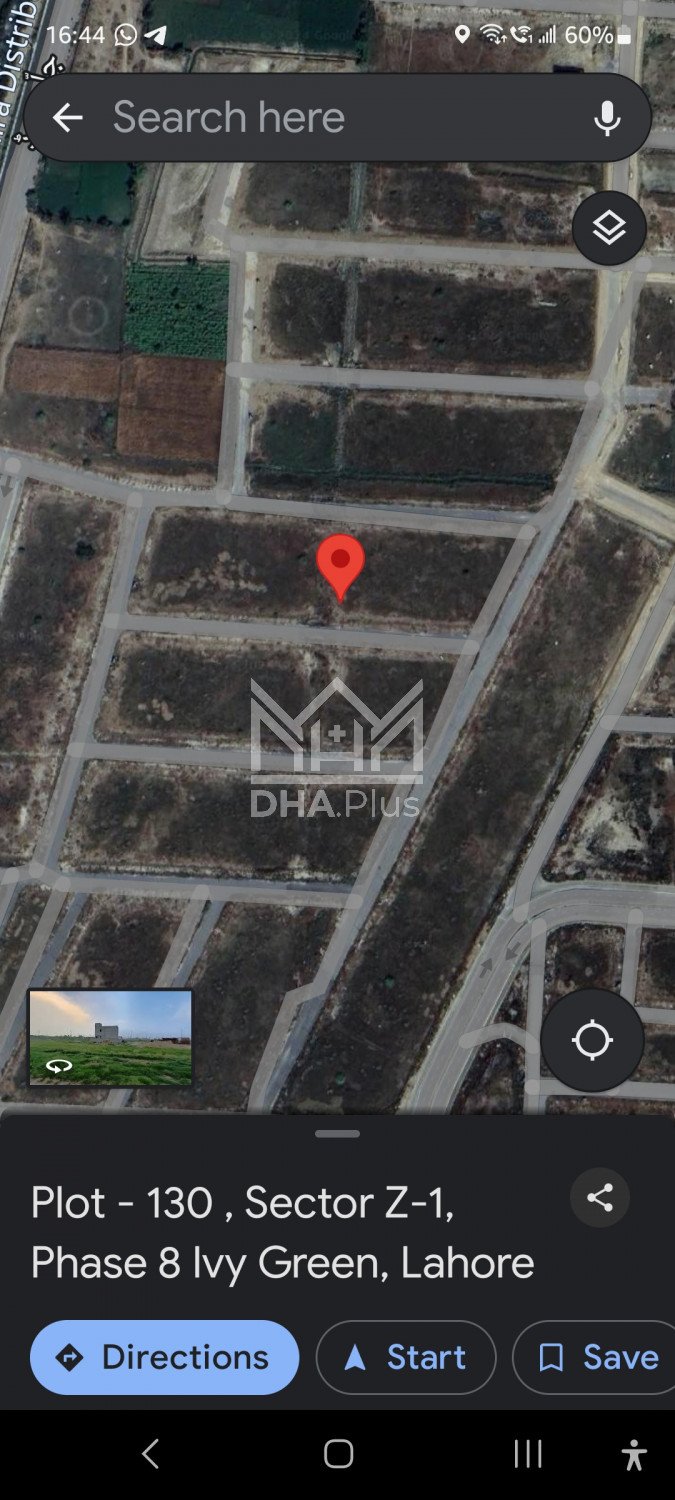Share Plot 130 location
Screen dimensions: 675x1500
point(600,1197)
